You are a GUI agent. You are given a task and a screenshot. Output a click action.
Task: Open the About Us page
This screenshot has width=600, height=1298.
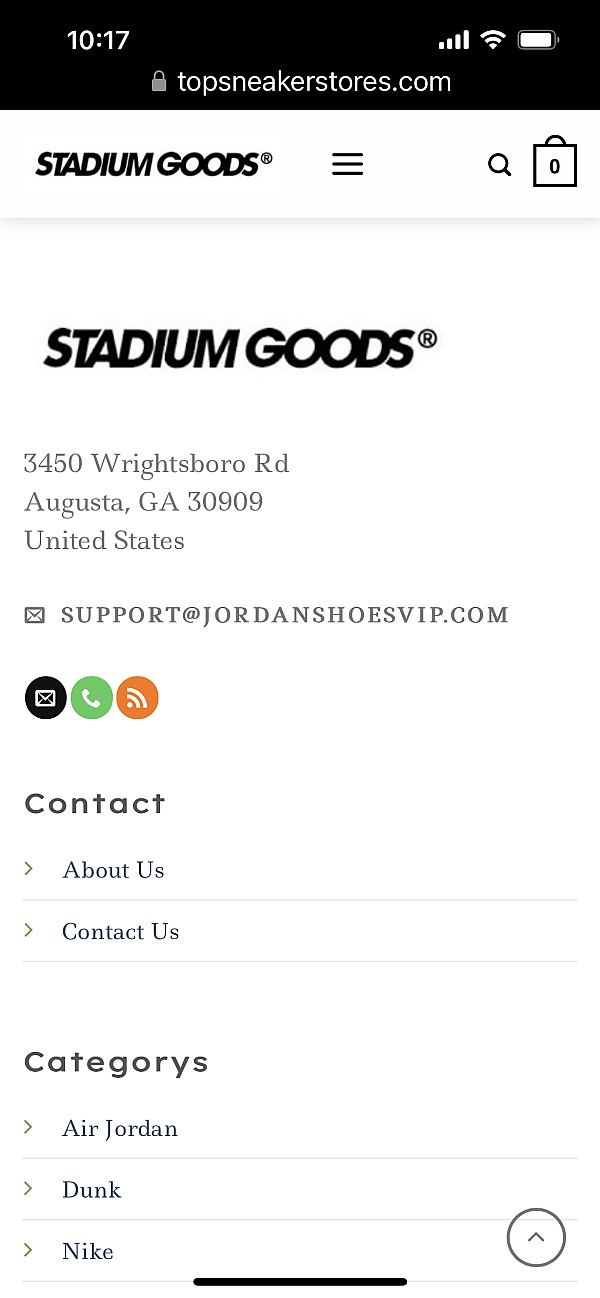pyautogui.click(x=113, y=870)
